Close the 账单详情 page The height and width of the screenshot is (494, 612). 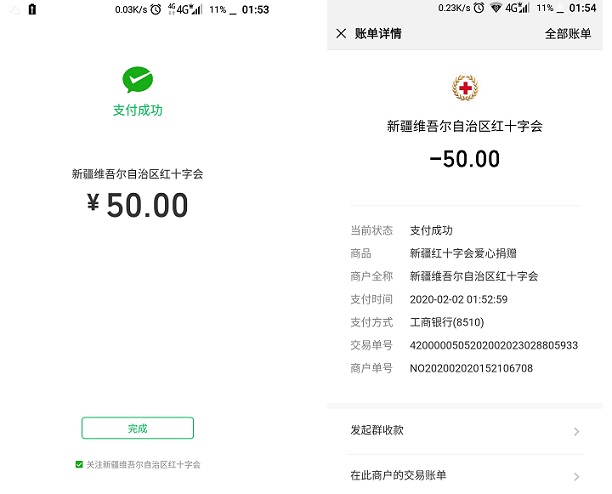pos(341,33)
